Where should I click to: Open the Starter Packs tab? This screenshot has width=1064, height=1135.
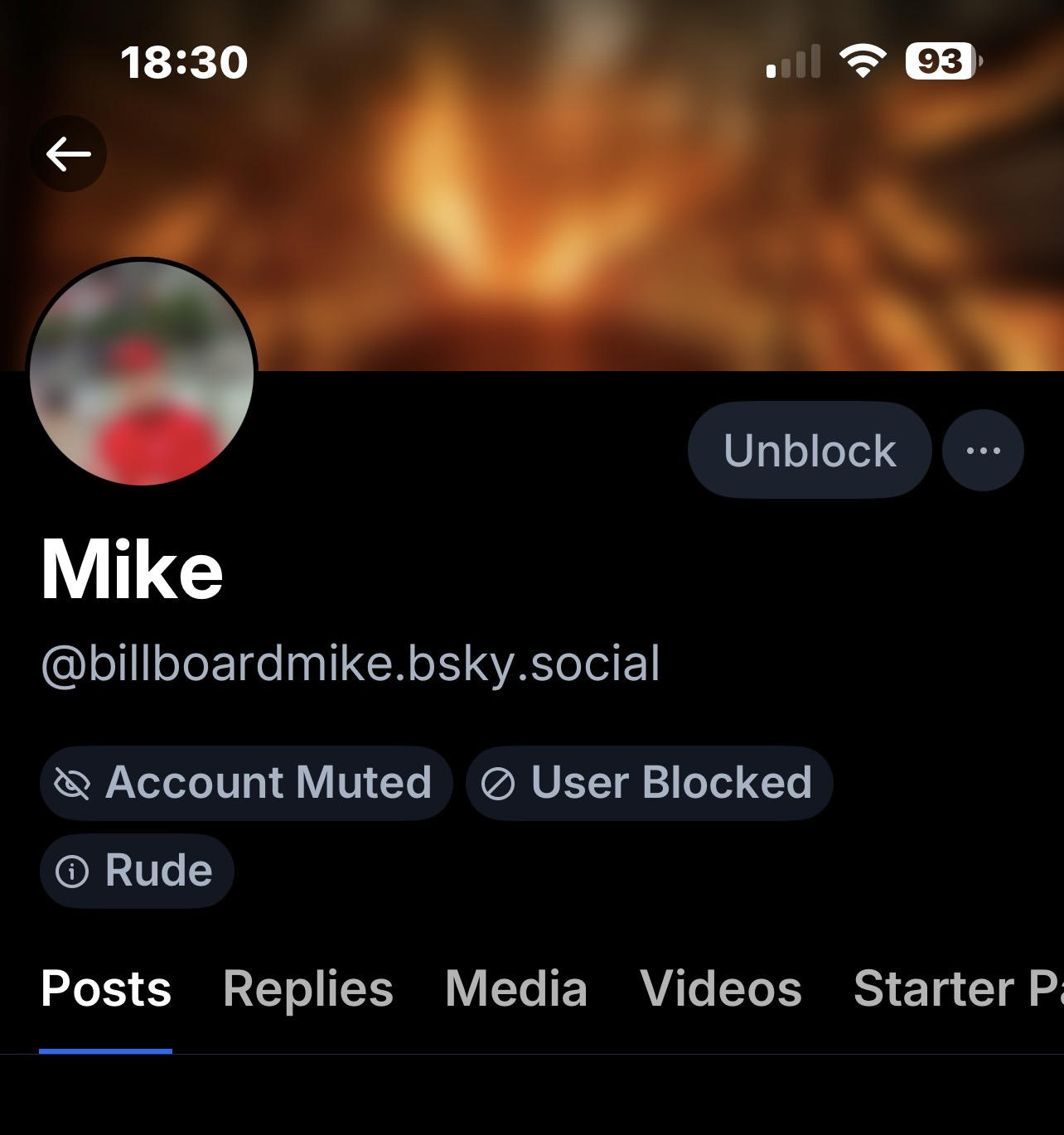tap(957, 989)
